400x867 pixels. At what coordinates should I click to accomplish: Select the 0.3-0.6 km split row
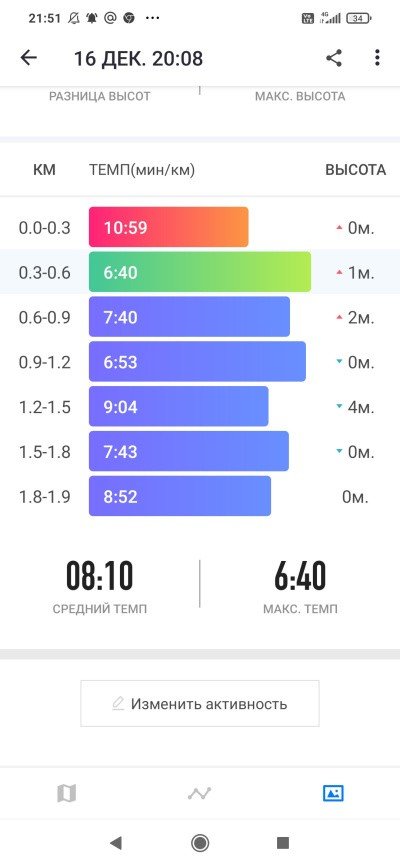(x=200, y=271)
